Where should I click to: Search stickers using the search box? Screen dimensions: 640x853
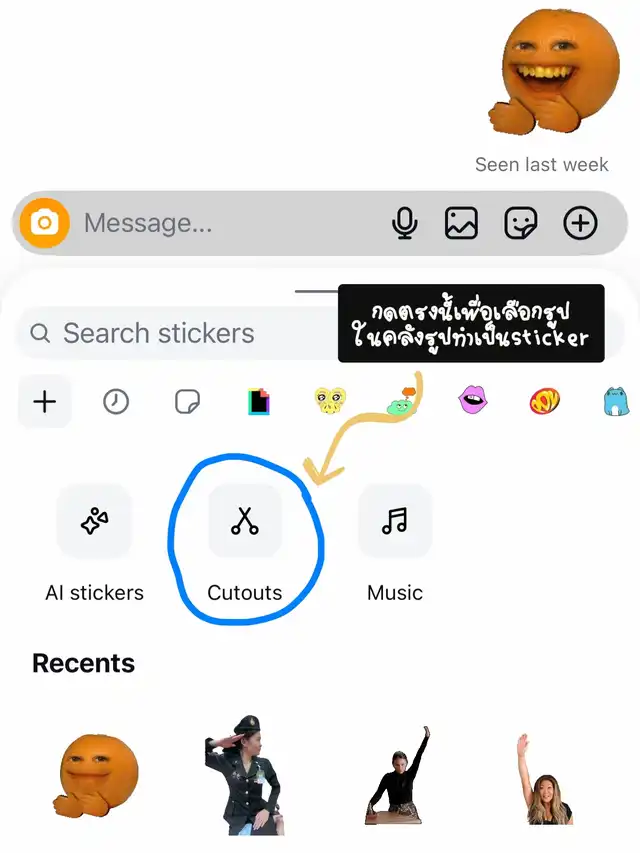[180, 333]
